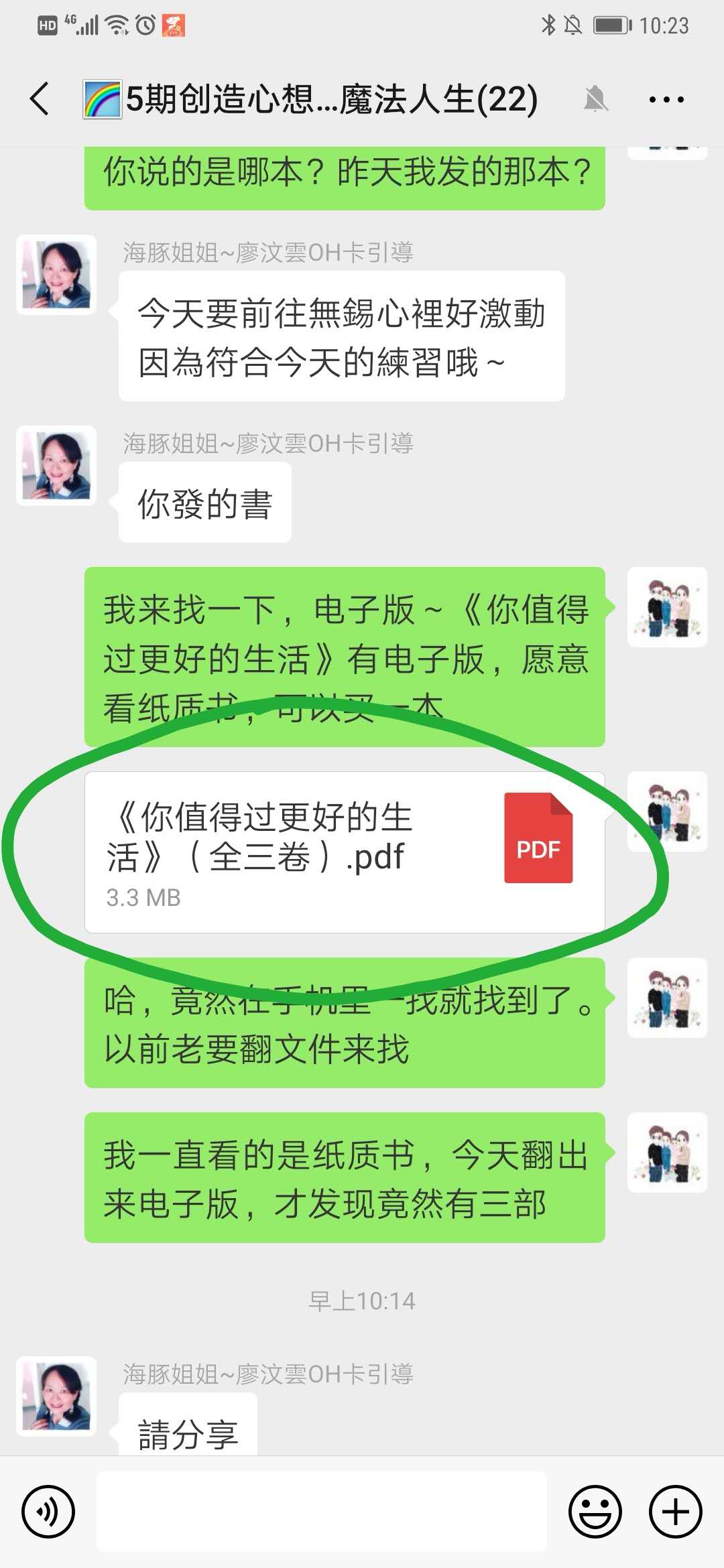Open the emoji sticker panel
Image resolution: width=724 pixels, height=1568 pixels.
tap(595, 1512)
